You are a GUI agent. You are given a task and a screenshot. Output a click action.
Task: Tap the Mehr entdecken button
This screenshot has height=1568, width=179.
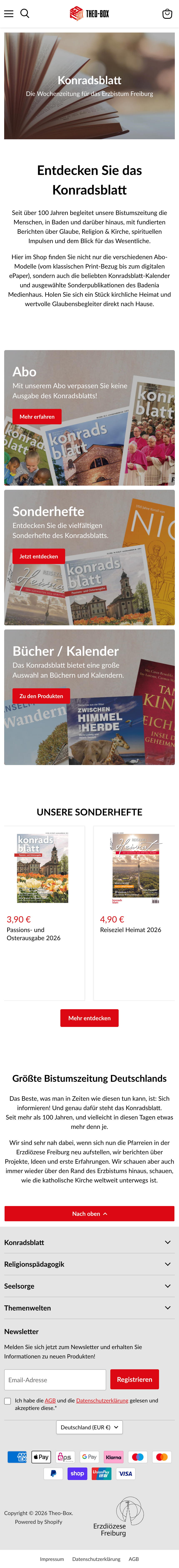pyautogui.click(x=89, y=1018)
